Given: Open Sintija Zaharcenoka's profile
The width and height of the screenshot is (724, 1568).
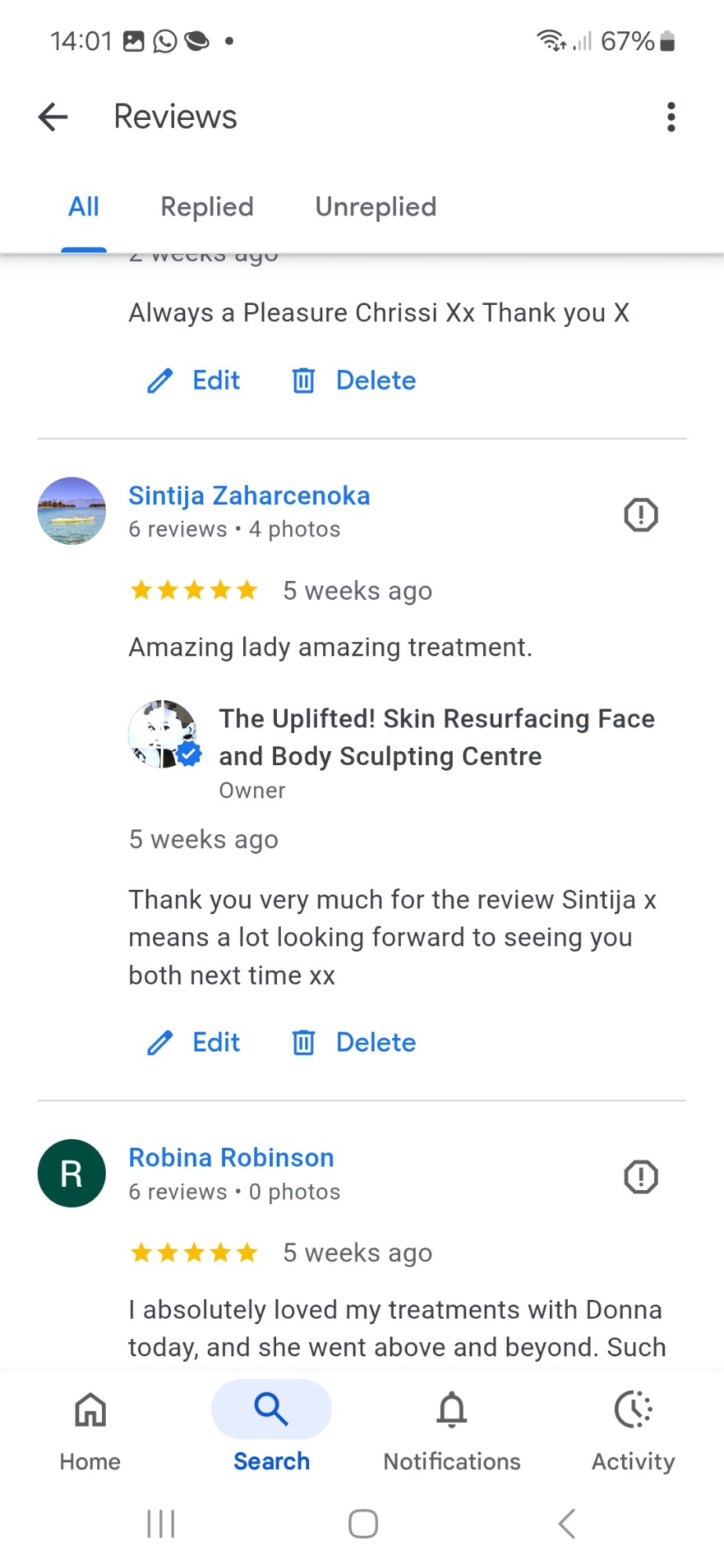Looking at the screenshot, I should (249, 495).
